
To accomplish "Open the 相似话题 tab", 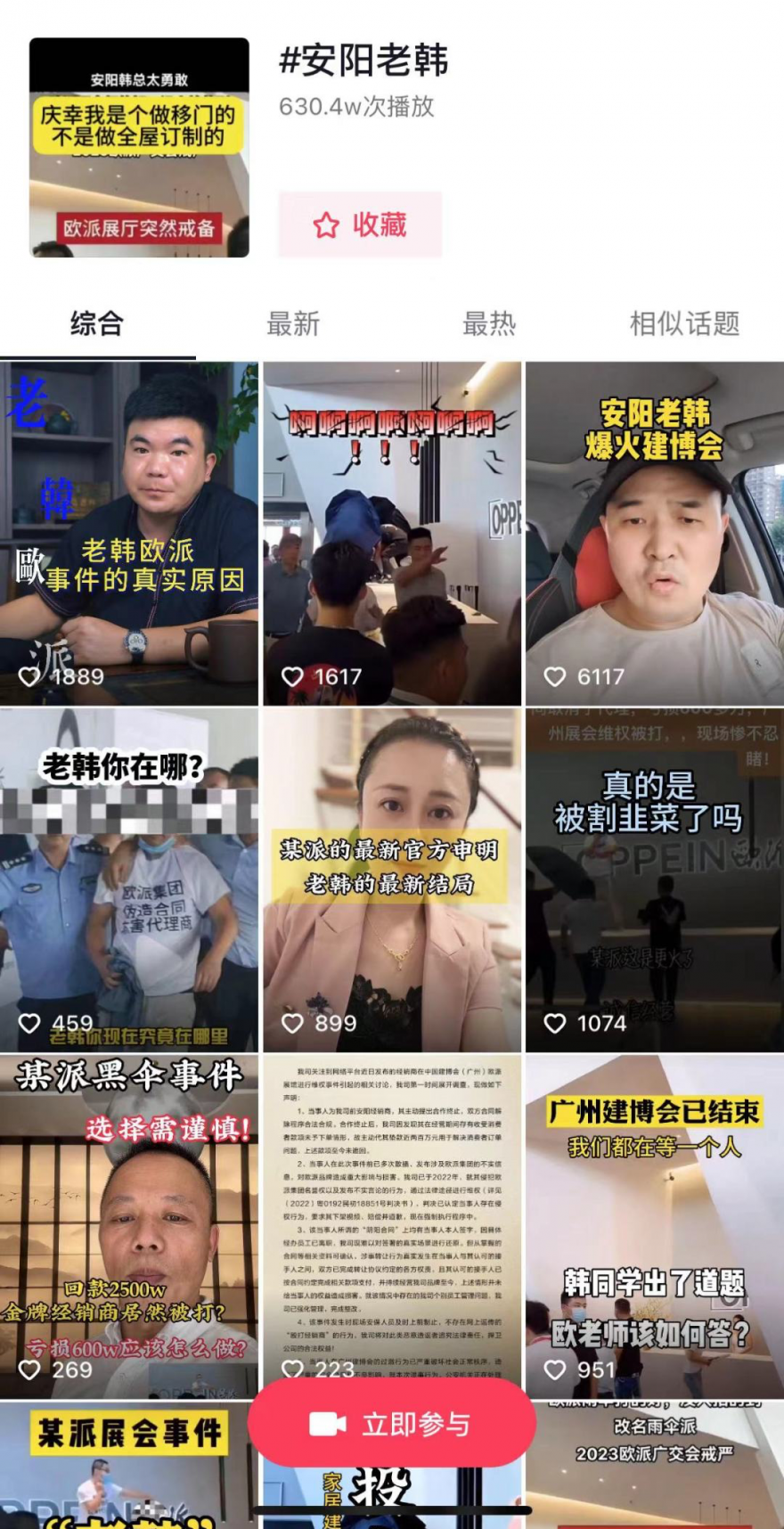I will click(x=684, y=323).
